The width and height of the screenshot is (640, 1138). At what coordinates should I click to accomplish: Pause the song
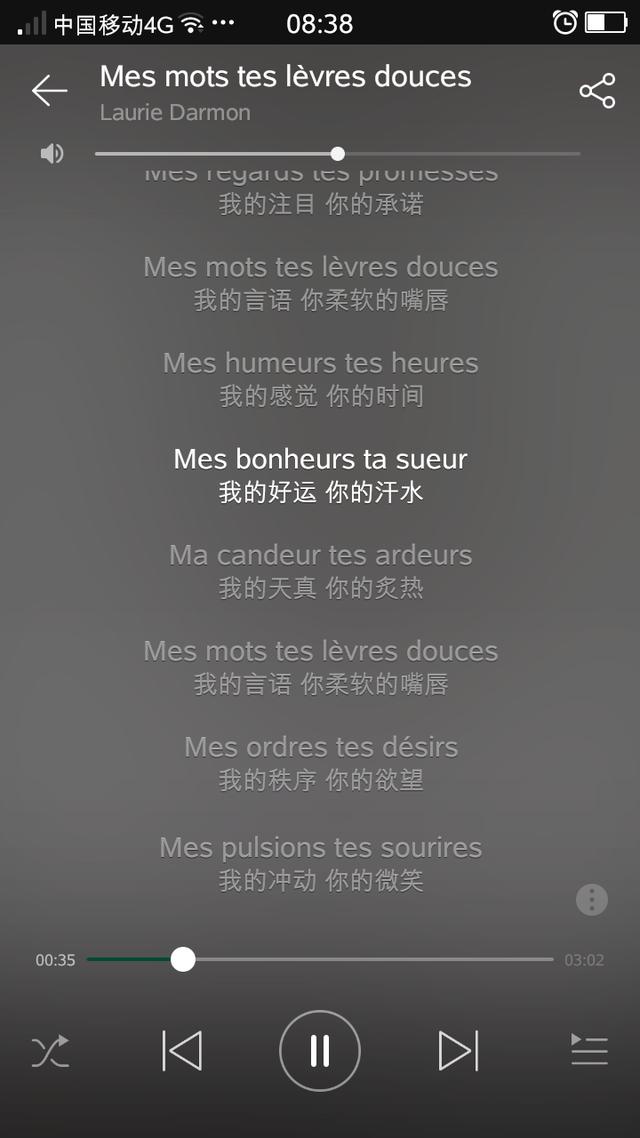coord(320,1051)
